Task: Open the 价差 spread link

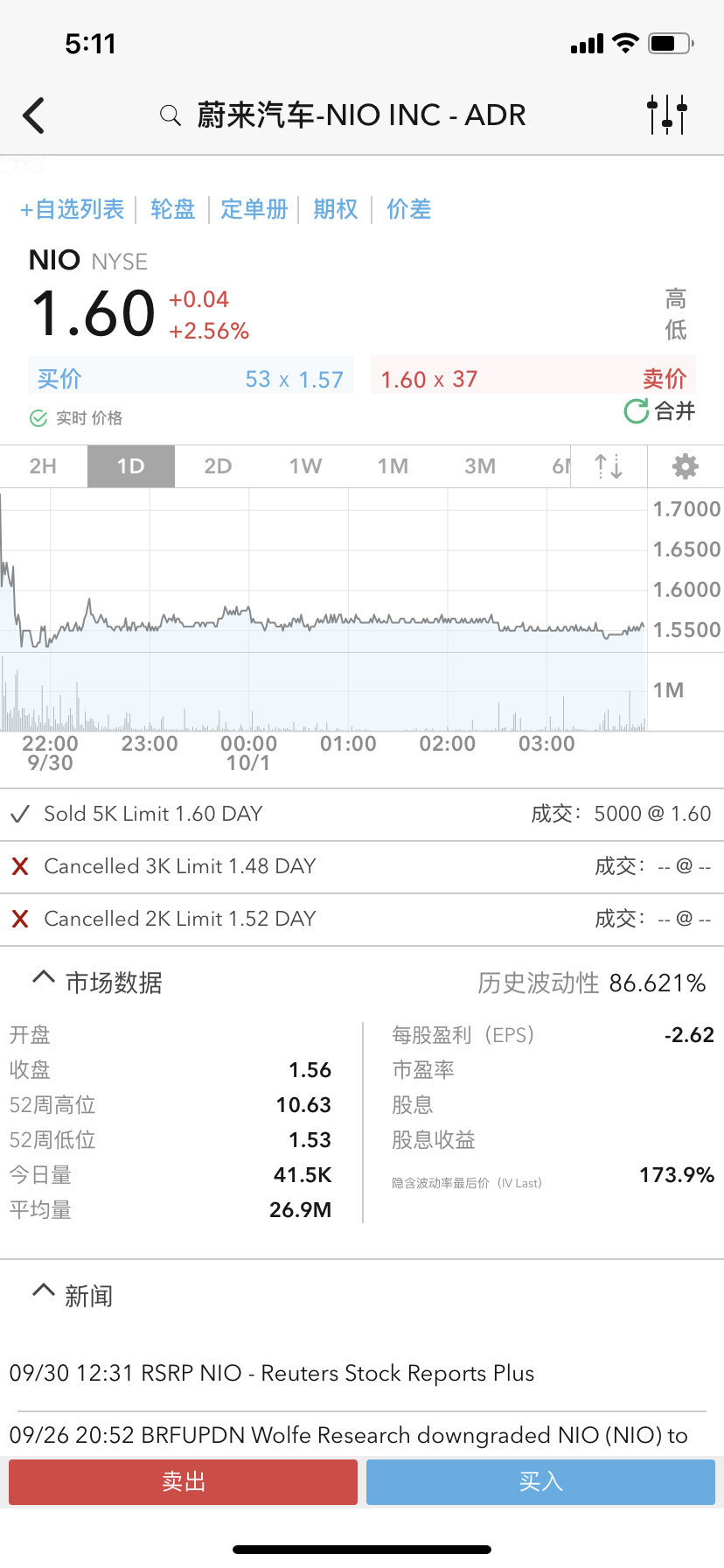Action: (408, 209)
